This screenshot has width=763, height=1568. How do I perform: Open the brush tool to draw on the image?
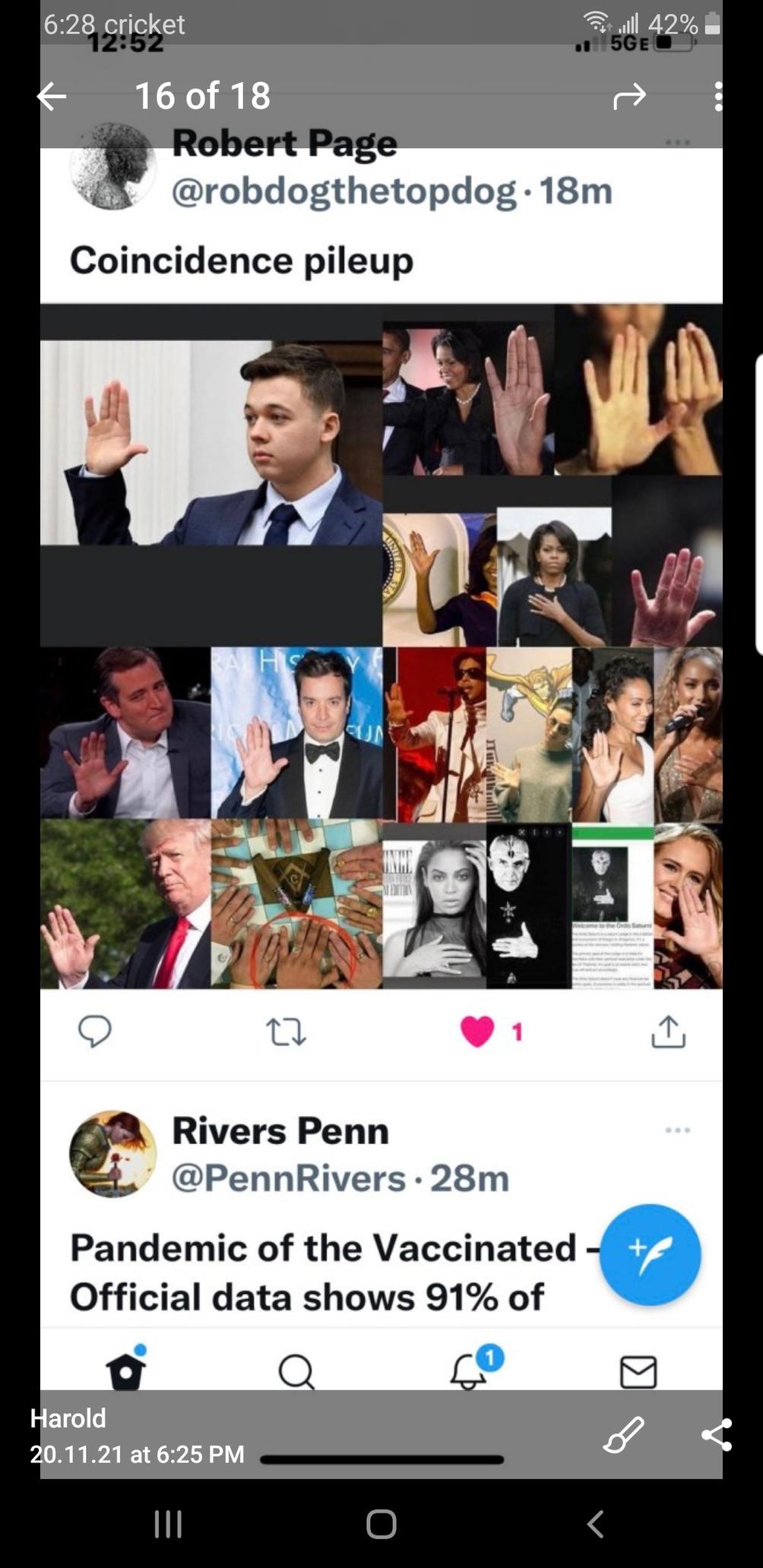pos(623,1435)
